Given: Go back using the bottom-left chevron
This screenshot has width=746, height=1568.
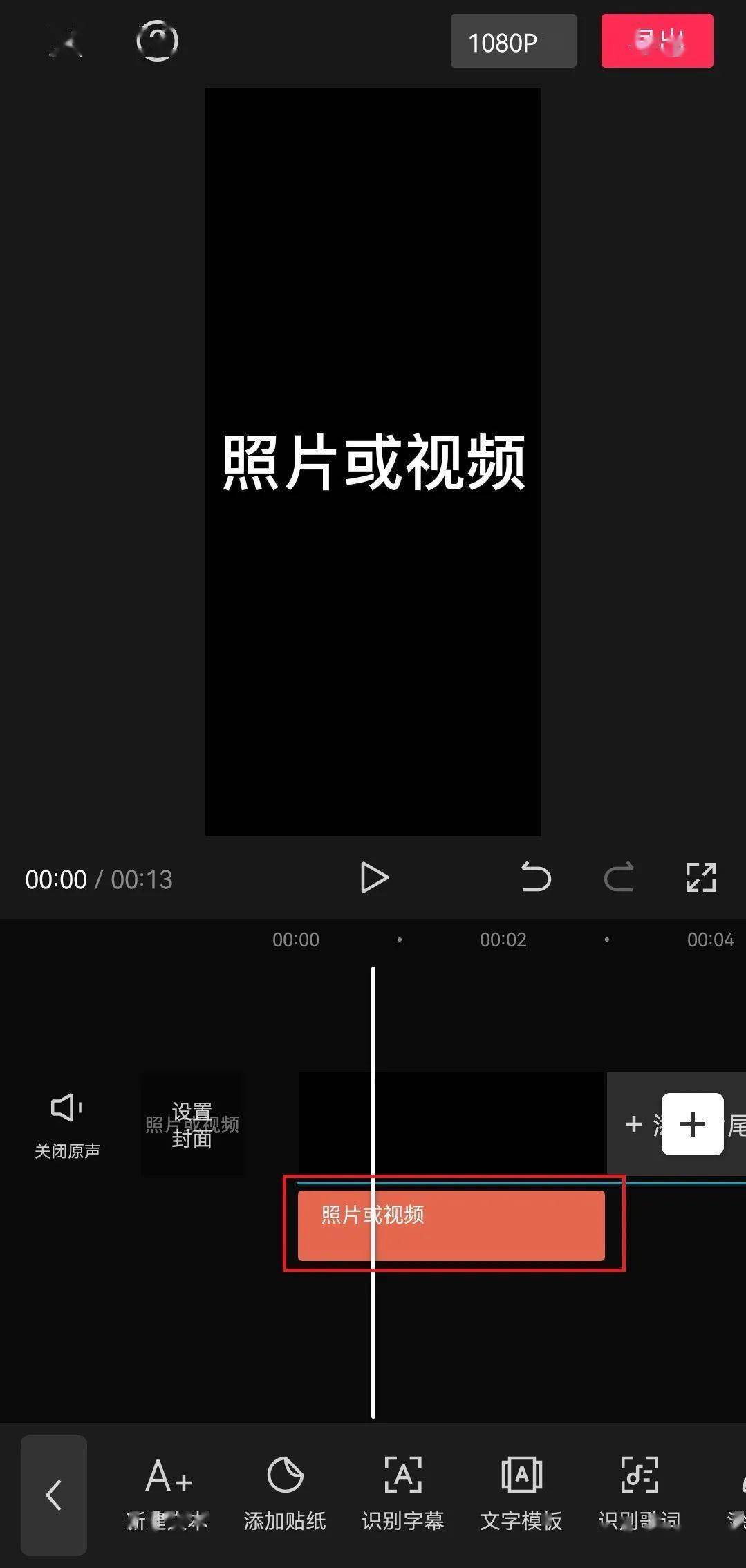Looking at the screenshot, I should click(x=54, y=1495).
